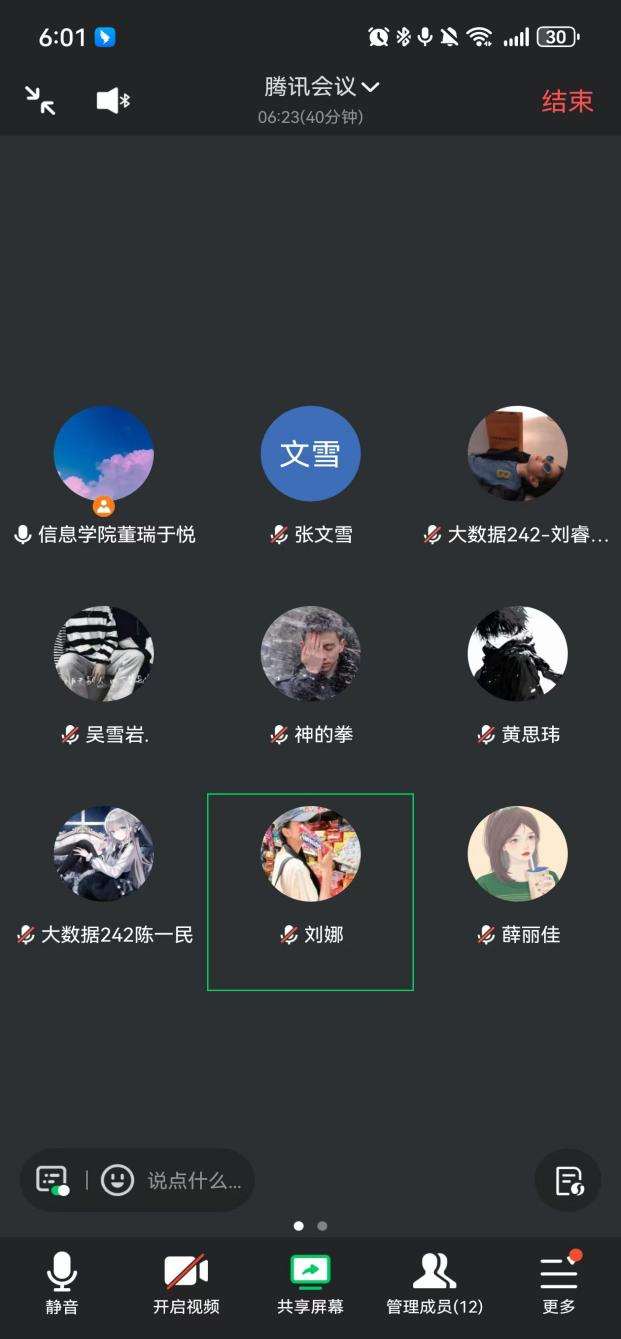Screen dimensions: 621x1339
Task: Expand the 腾讯会议 meeting details dropdown
Action: coord(322,88)
